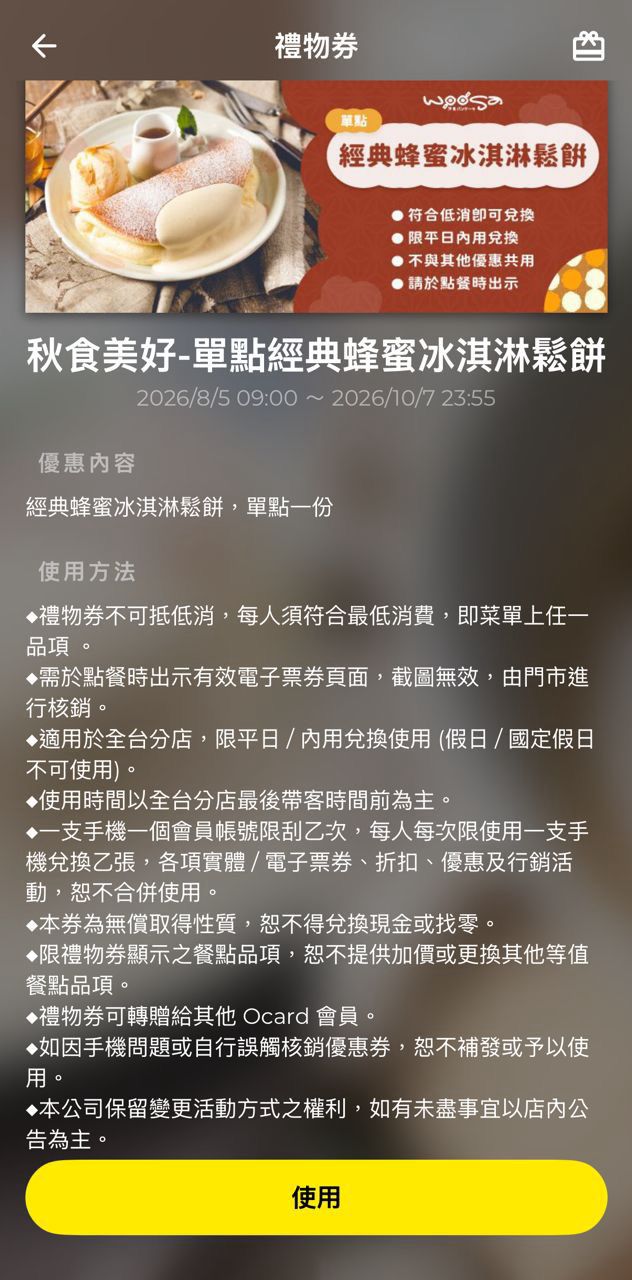Go back using the arrow icon
Screen dimensions: 632x1280
coord(44,46)
